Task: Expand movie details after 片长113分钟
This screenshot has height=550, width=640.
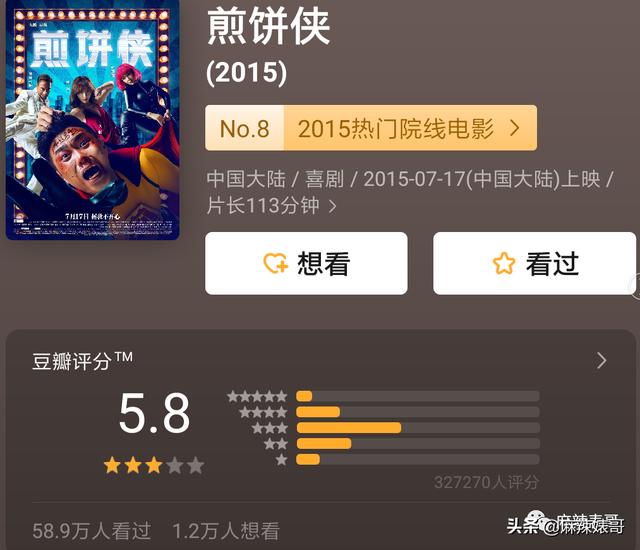Action: pos(333,206)
